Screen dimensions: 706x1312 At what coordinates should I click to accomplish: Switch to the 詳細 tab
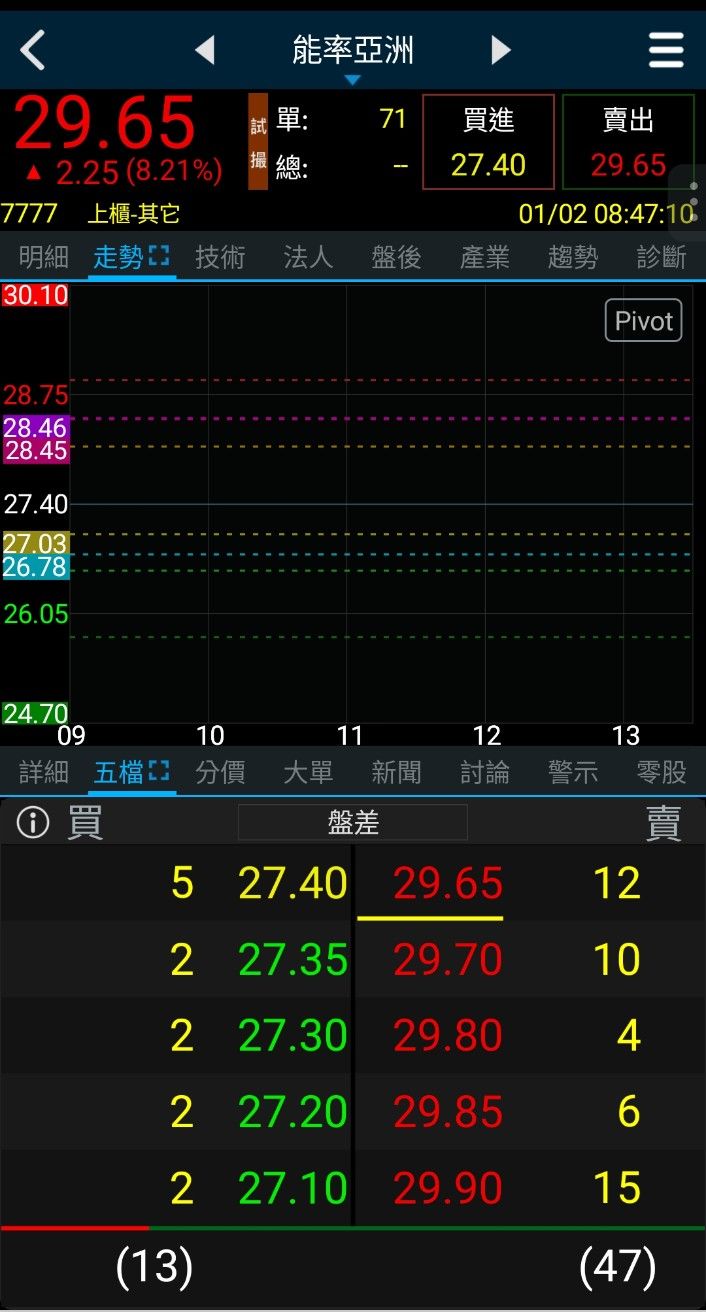pyautogui.click(x=44, y=772)
